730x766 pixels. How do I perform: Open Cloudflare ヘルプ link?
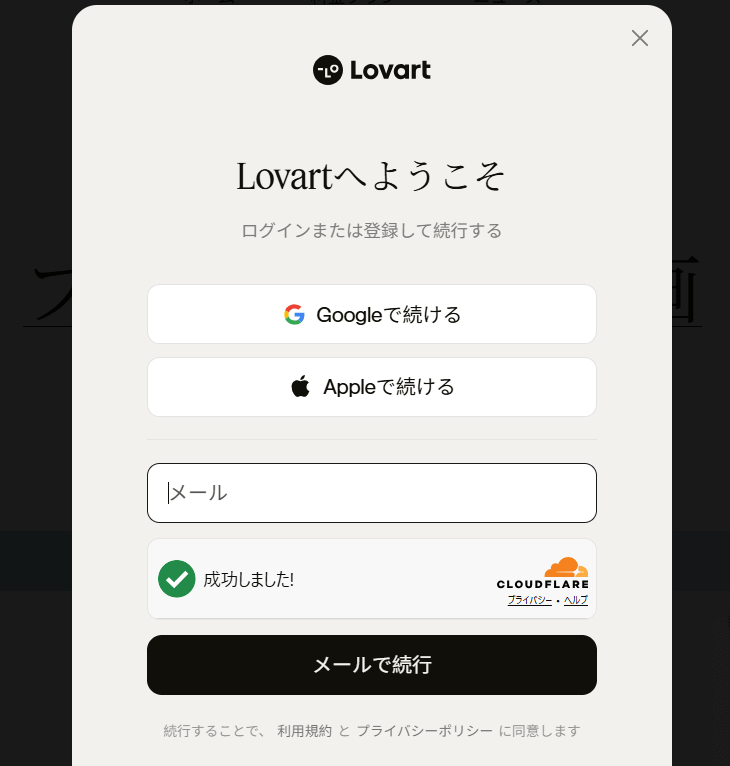pos(576,600)
